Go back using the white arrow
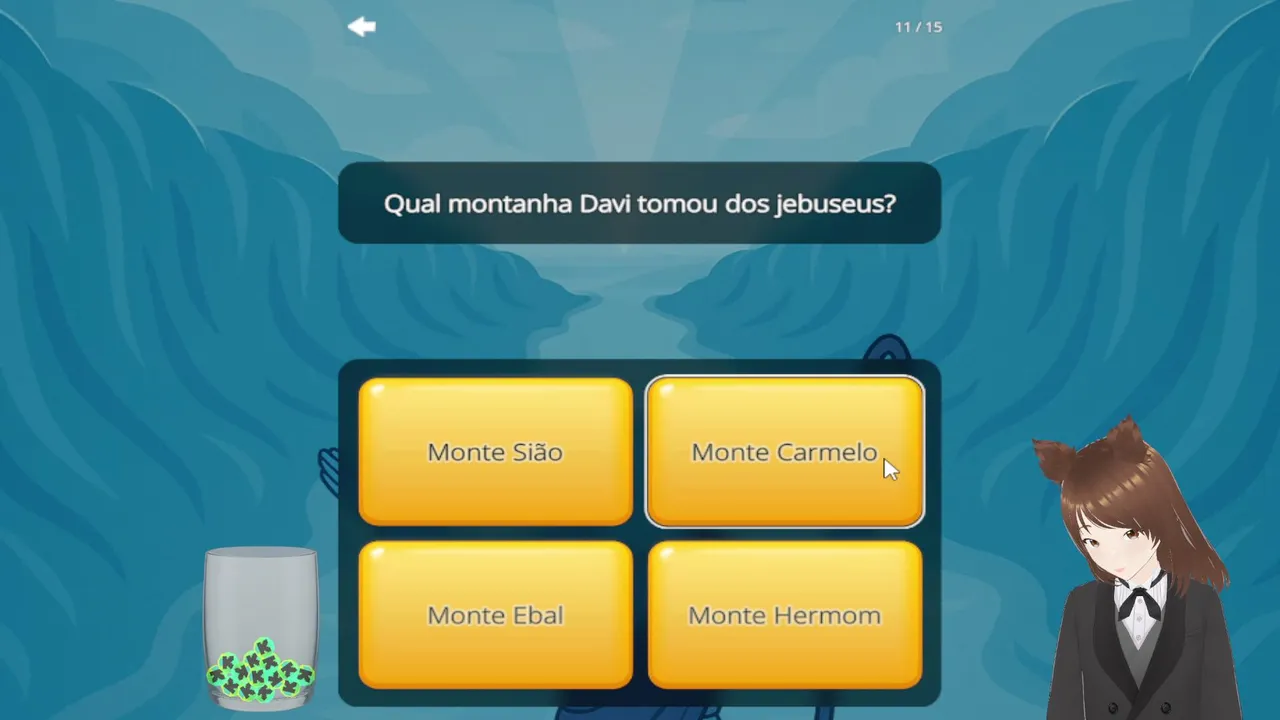 click(x=361, y=27)
